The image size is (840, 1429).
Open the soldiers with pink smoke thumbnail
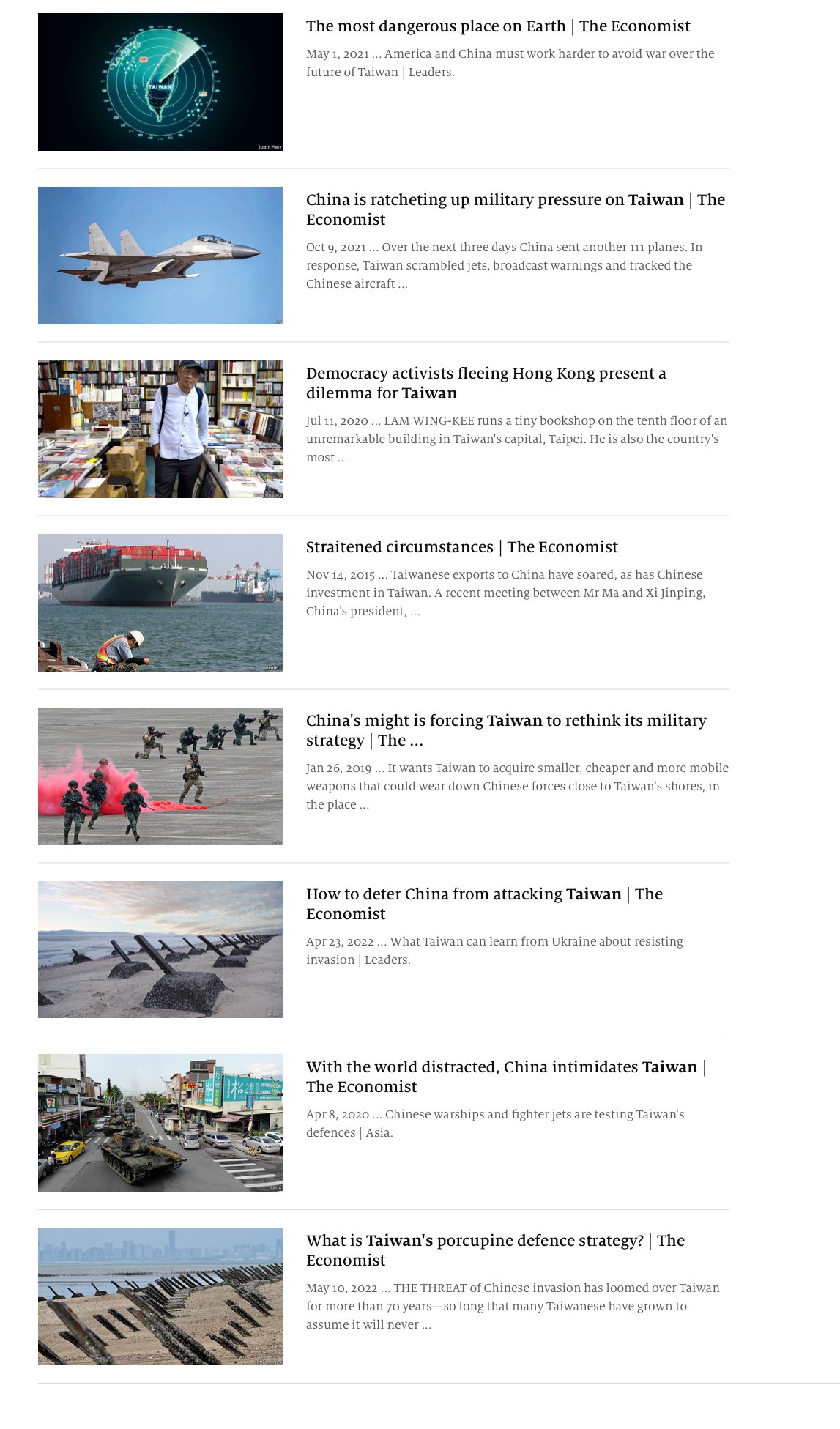160,776
